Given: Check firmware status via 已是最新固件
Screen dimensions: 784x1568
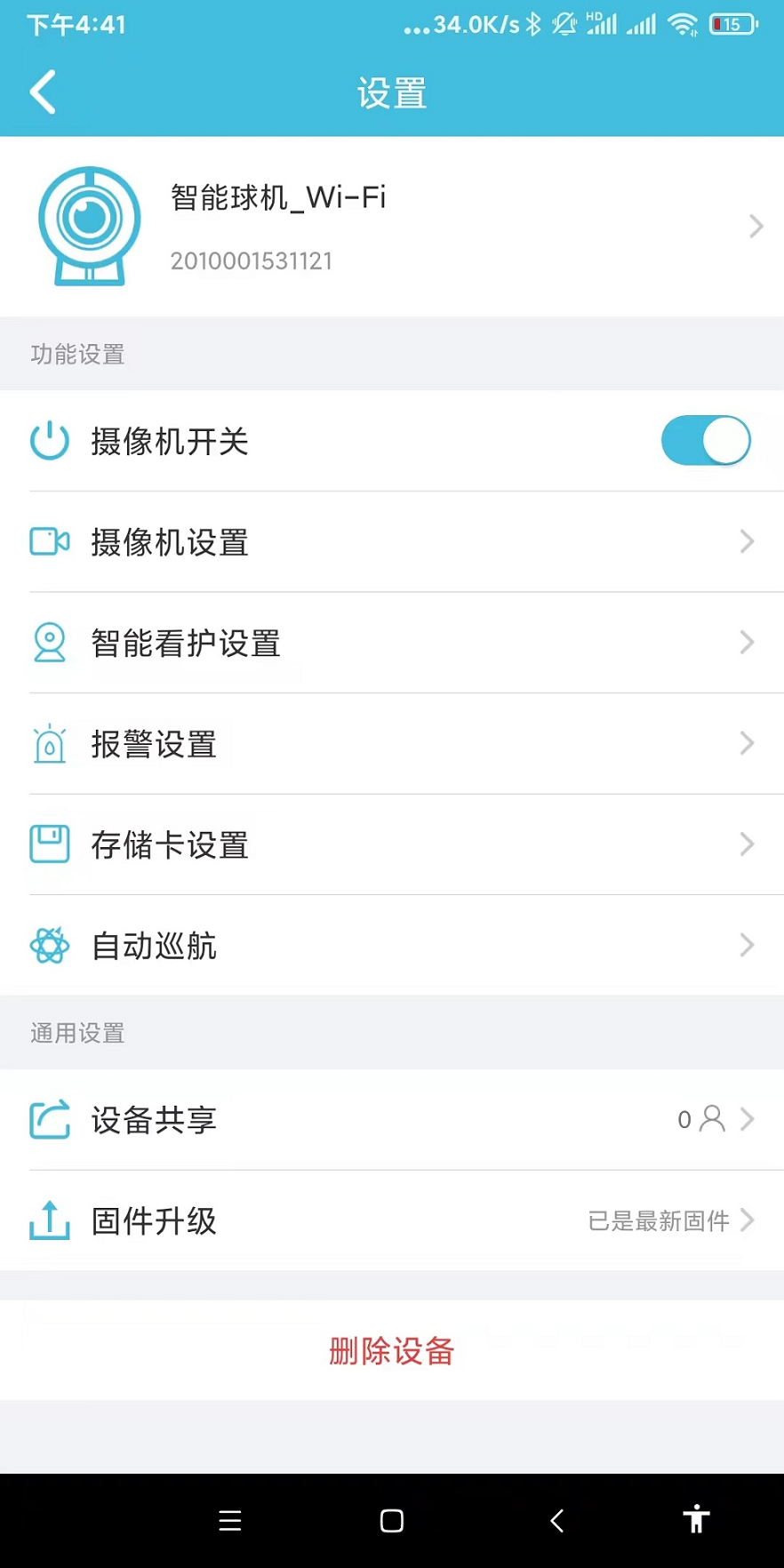Looking at the screenshot, I should pyautogui.click(x=658, y=1220).
